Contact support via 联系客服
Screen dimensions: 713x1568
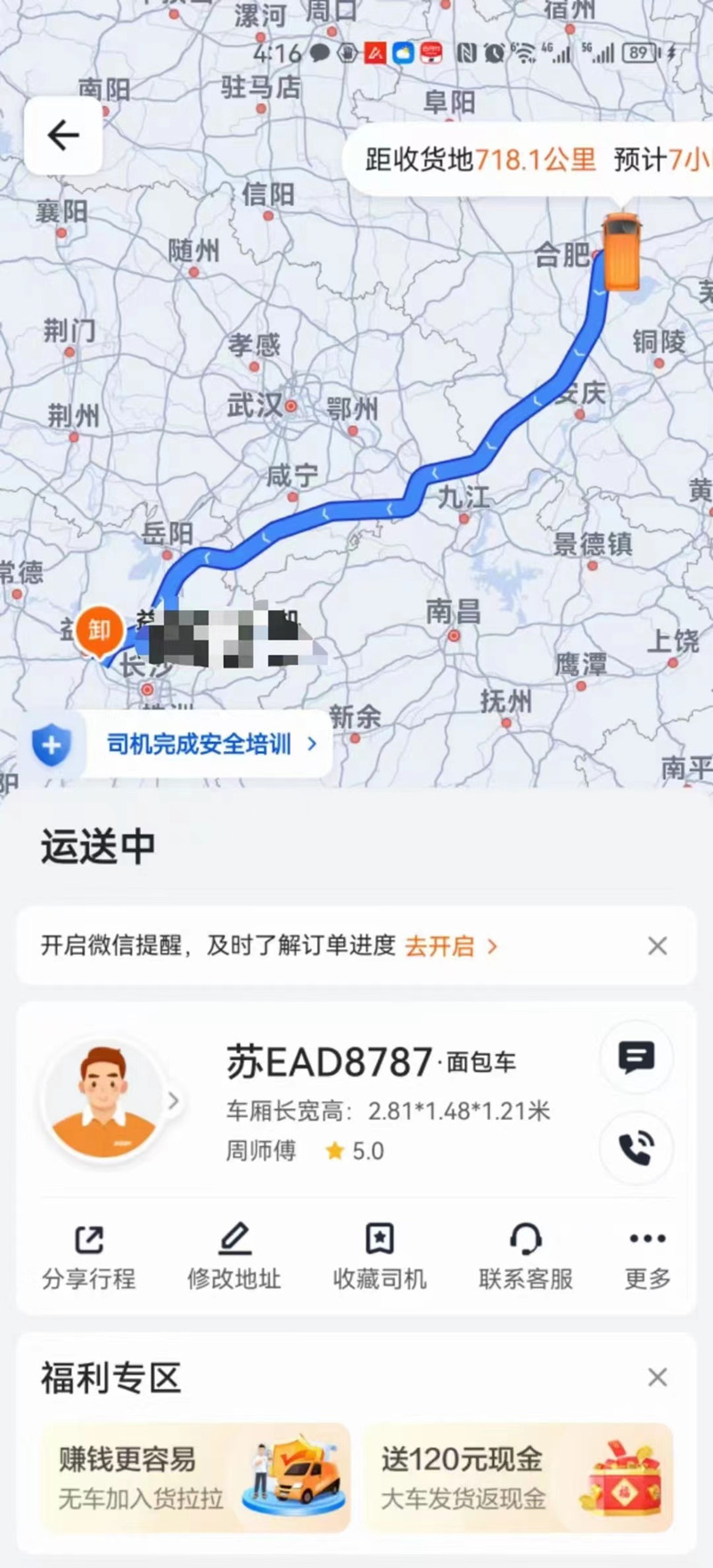pos(526,1256)
